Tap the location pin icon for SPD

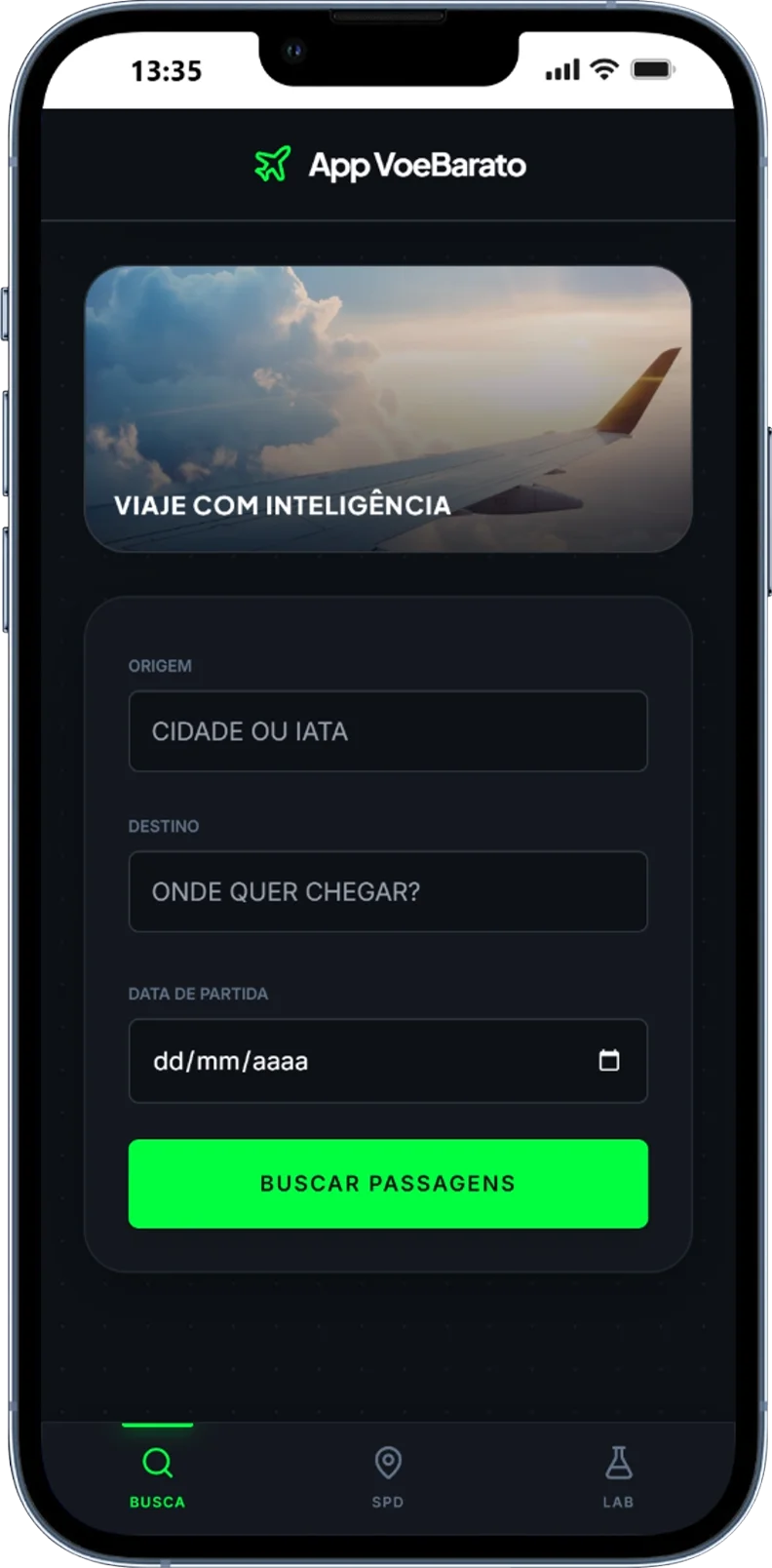coord(387,1460)
